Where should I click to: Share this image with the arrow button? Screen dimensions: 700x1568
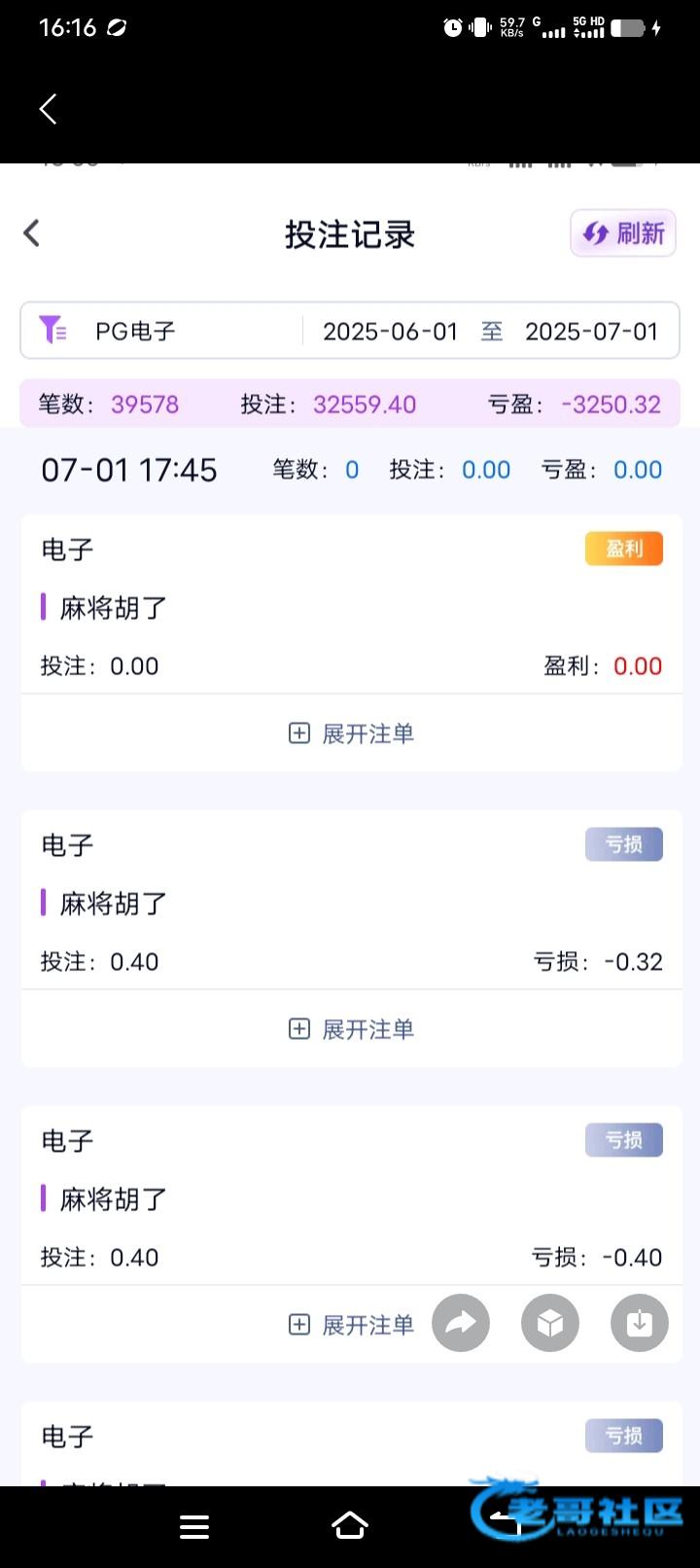461,1323
